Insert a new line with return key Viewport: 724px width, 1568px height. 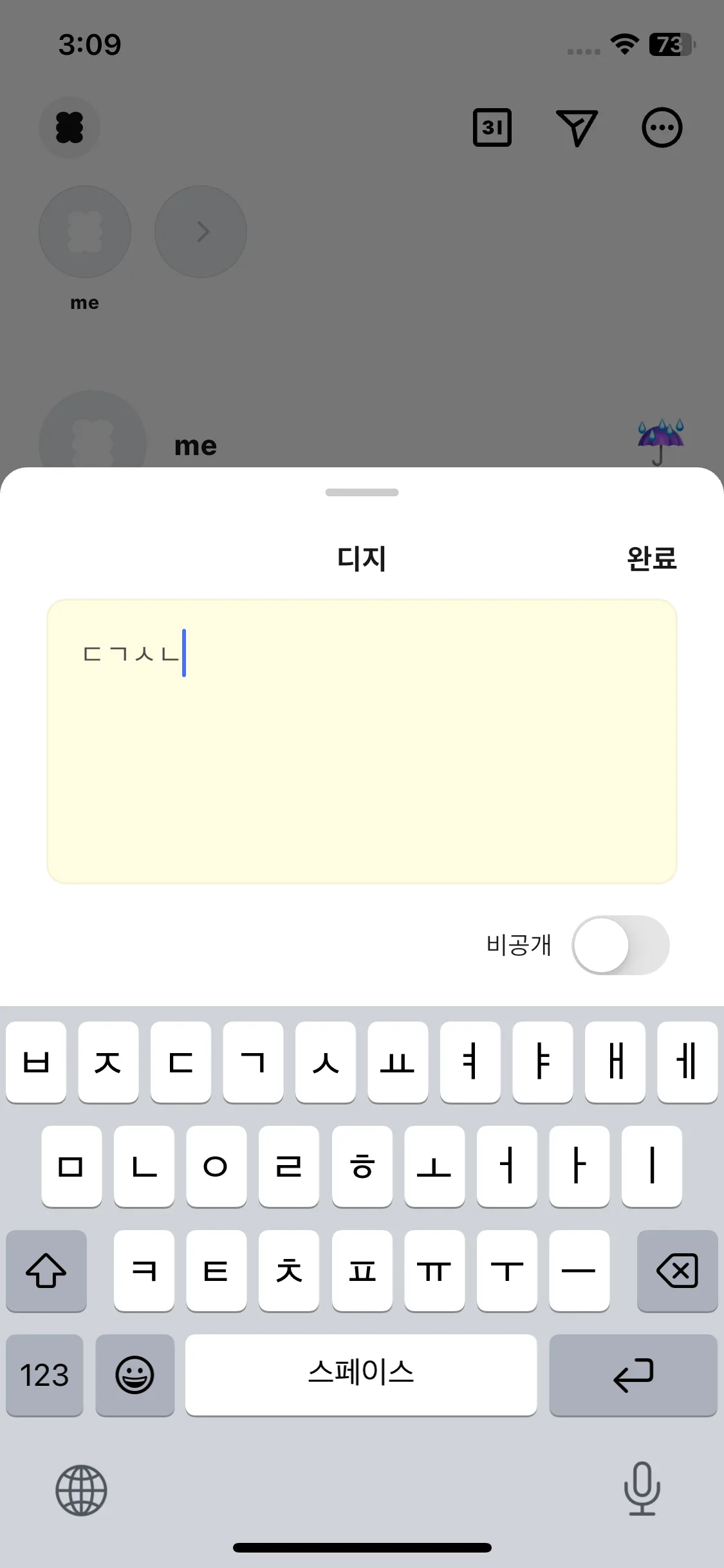[x=633, y=1375]
